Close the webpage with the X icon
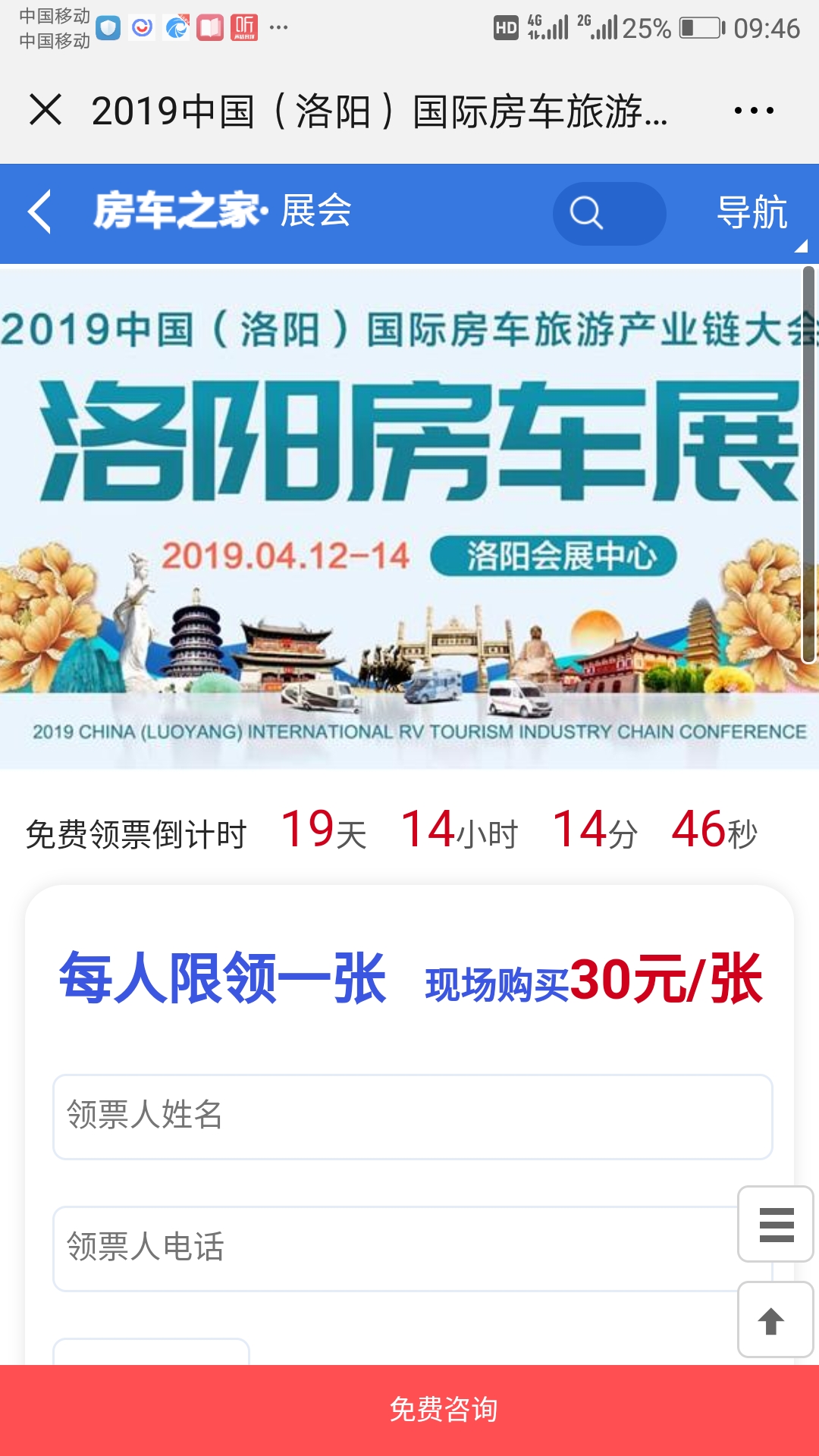 point(45,110)
